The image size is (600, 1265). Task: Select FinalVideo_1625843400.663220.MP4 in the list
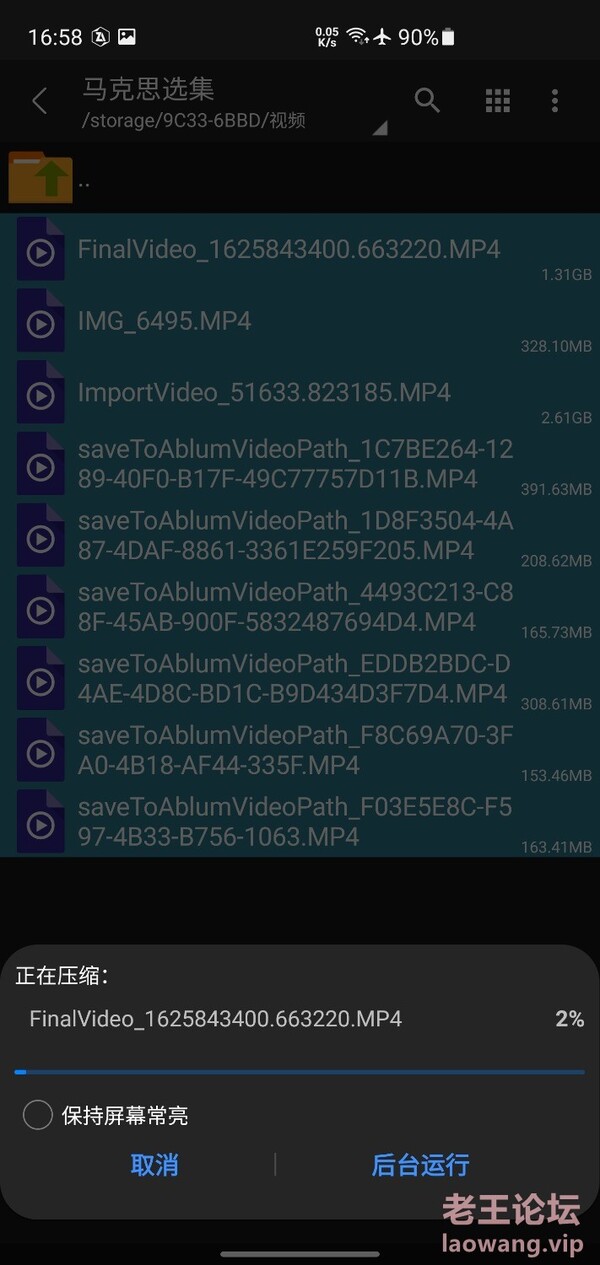pos(300,249)
